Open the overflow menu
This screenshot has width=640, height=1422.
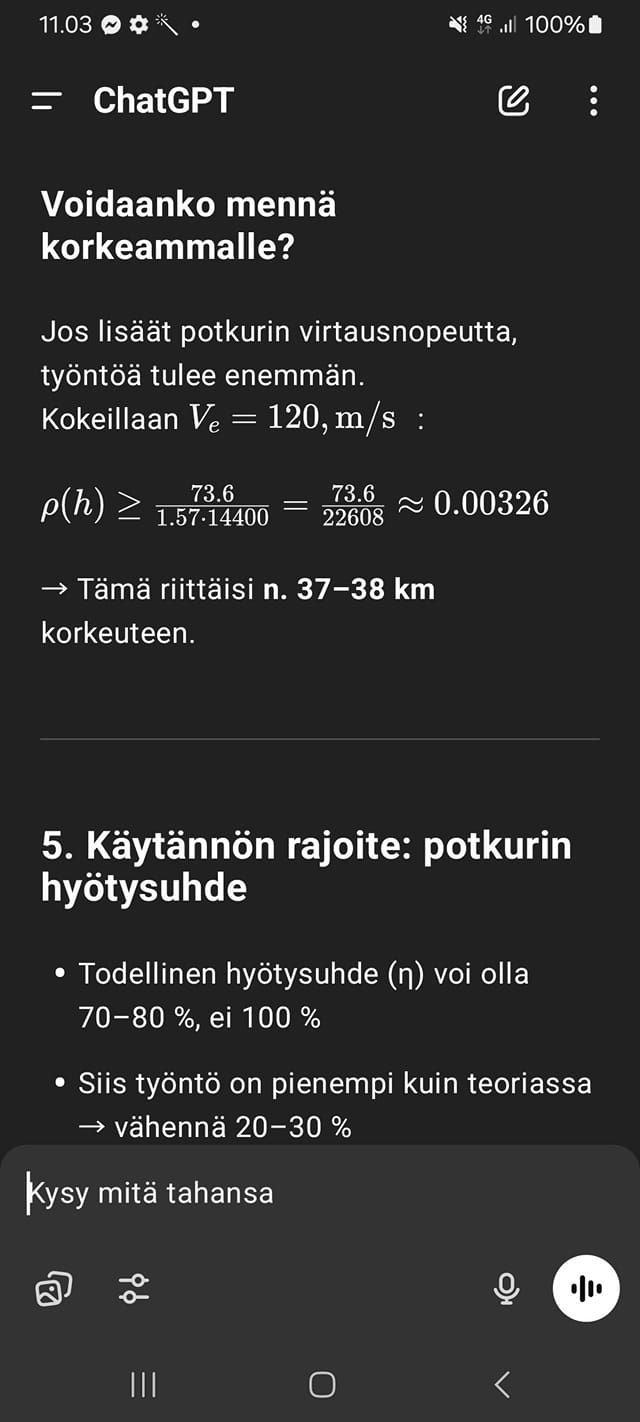[x=594, y=100]
